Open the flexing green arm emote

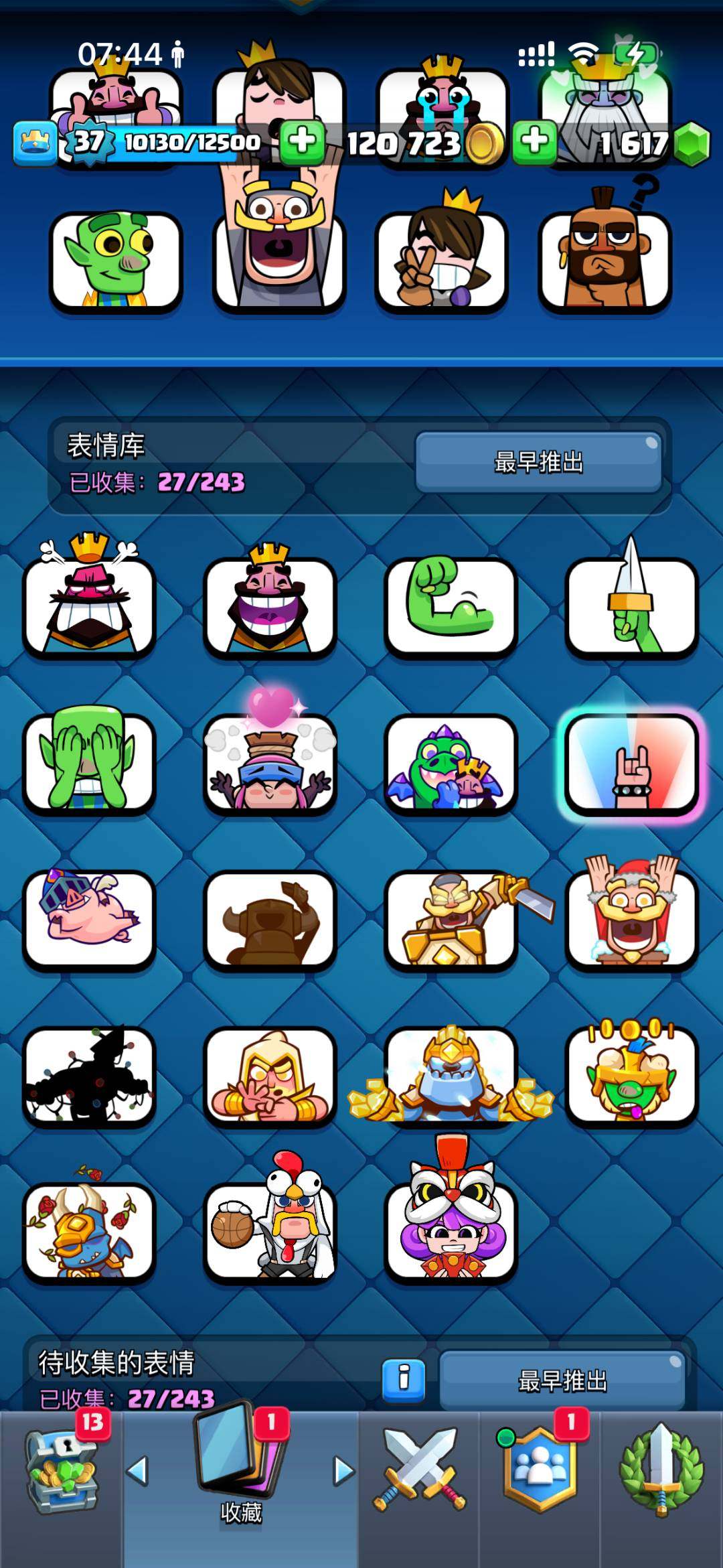pyautogui.click(x=450, y=606)
